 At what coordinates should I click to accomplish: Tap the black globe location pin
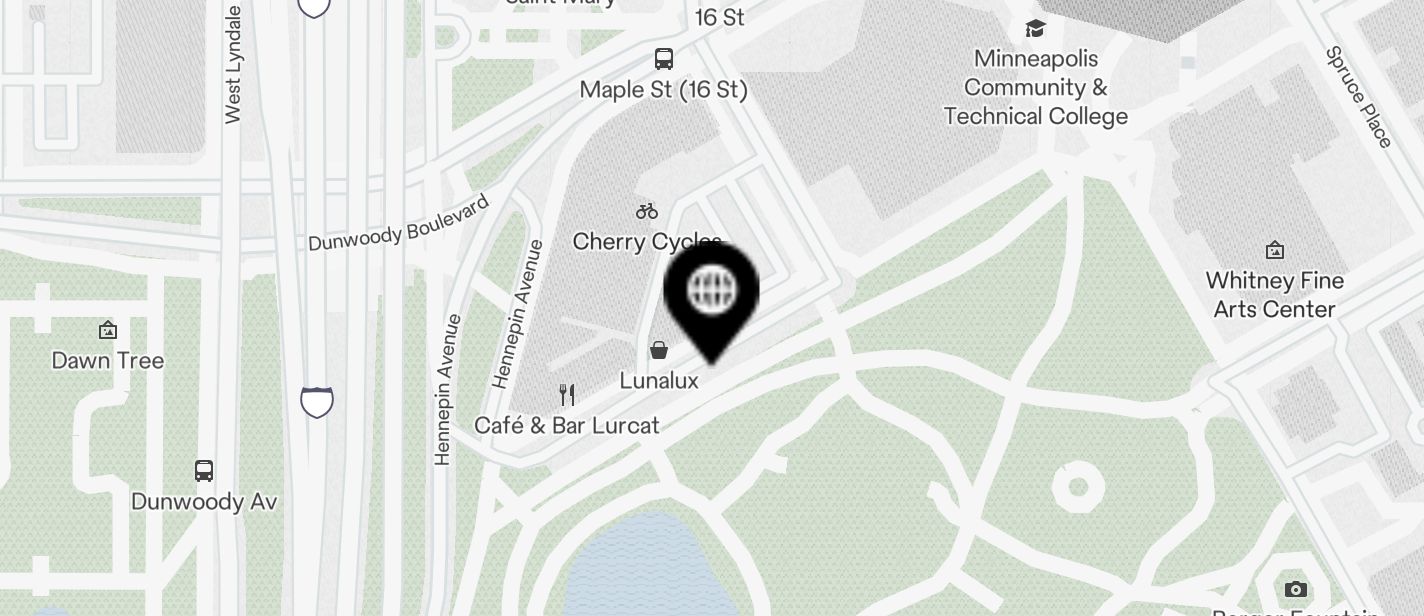(711, 293)
